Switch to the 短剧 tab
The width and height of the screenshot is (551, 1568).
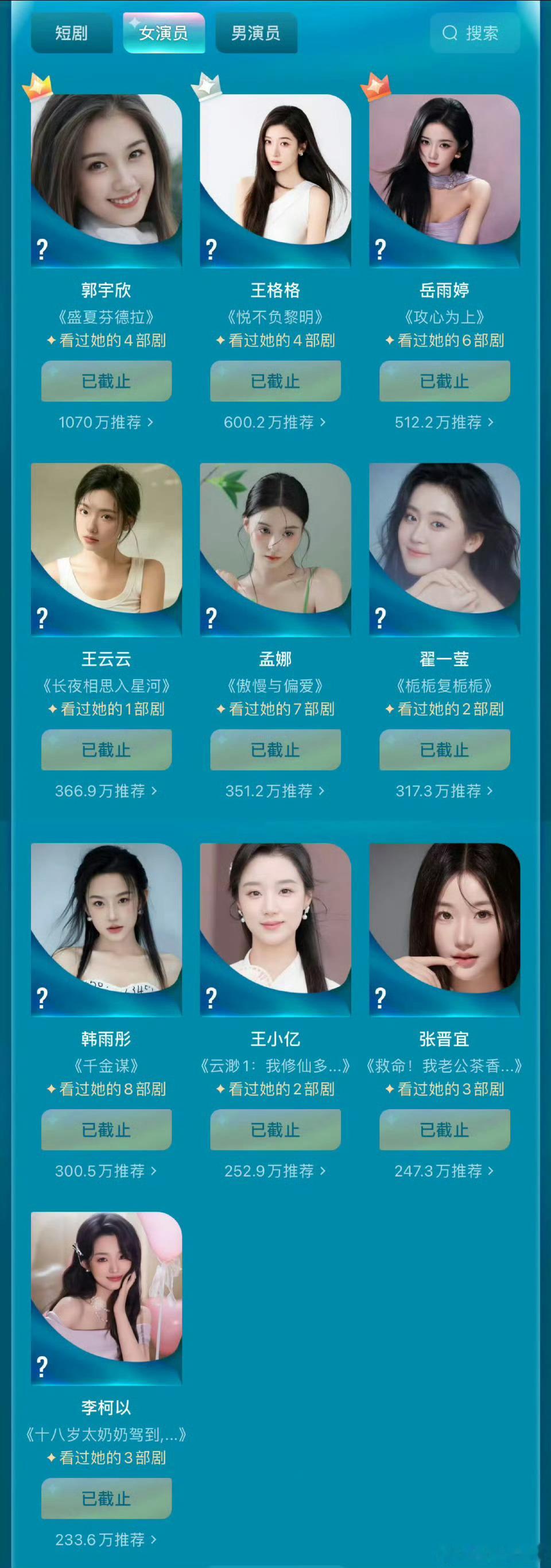[72, 34]
